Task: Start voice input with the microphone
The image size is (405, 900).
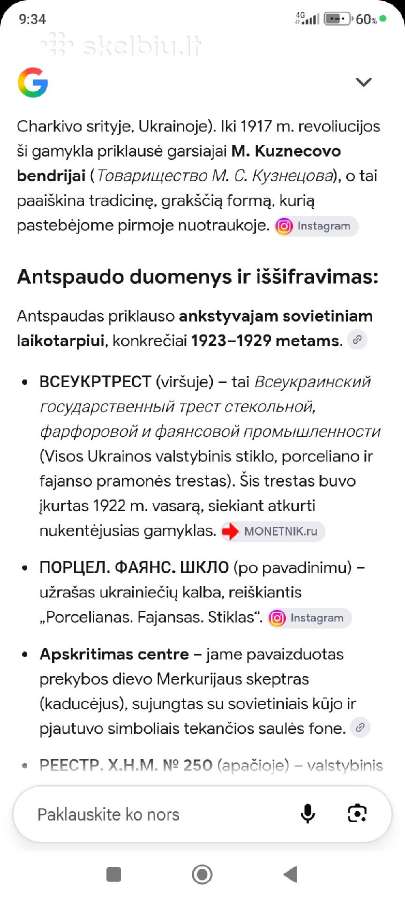Action: coord(308,814)
